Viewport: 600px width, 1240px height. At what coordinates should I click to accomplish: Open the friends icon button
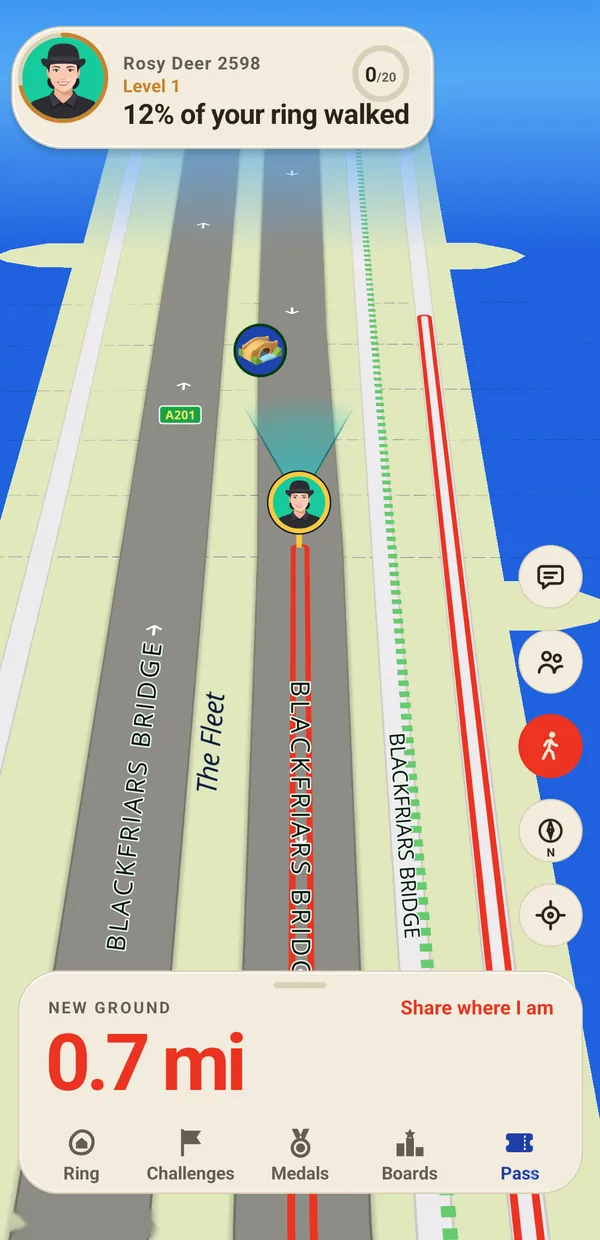click(550, 662)
